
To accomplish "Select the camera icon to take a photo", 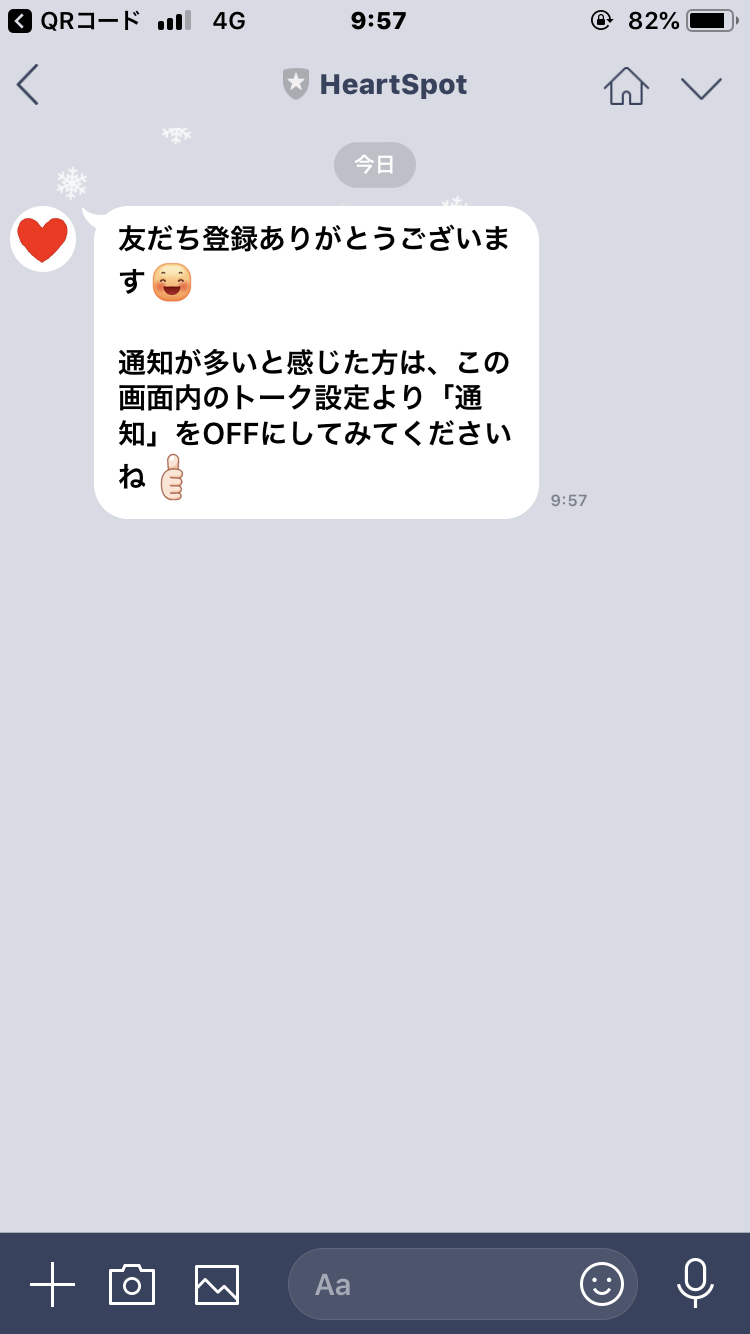I will click(133, 1284).
